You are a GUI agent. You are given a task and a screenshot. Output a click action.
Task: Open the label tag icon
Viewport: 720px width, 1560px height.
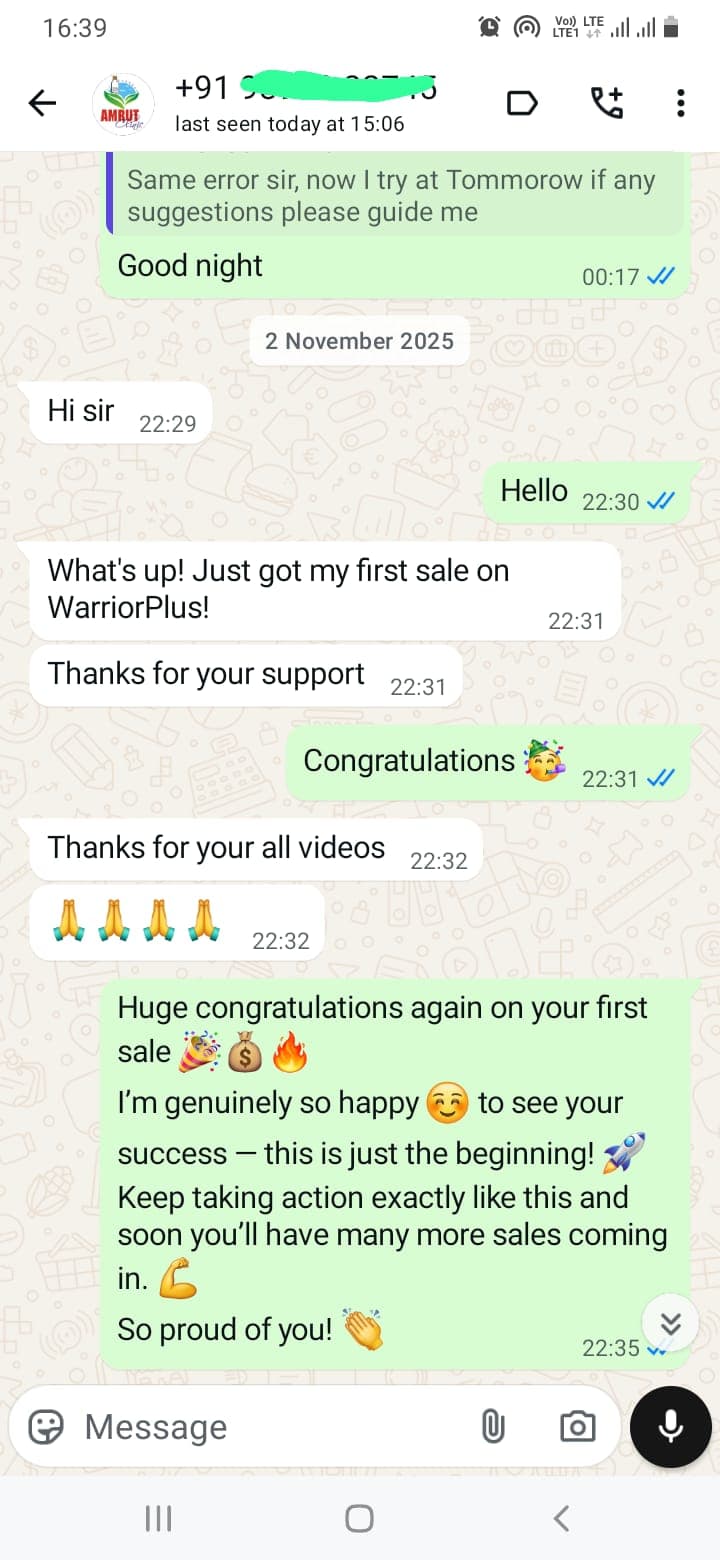point(522,103)
